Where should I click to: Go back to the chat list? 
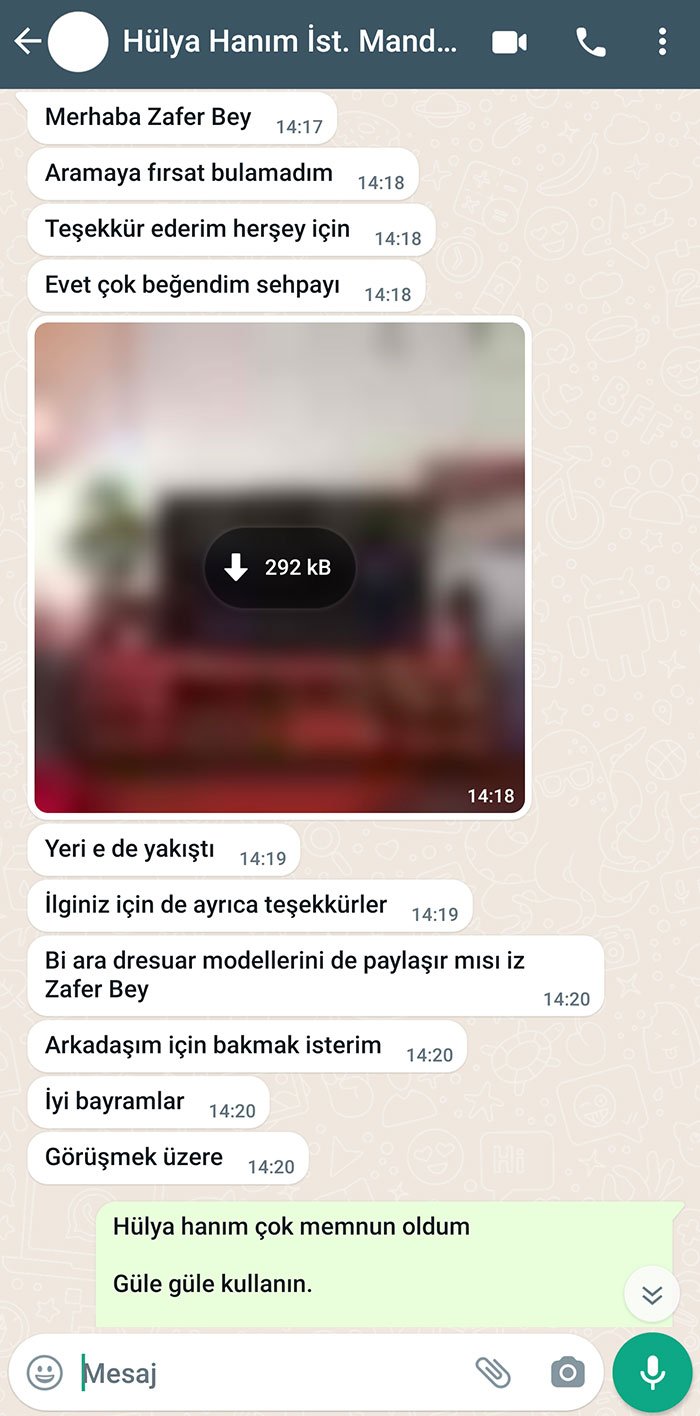(x=26, y=42)
